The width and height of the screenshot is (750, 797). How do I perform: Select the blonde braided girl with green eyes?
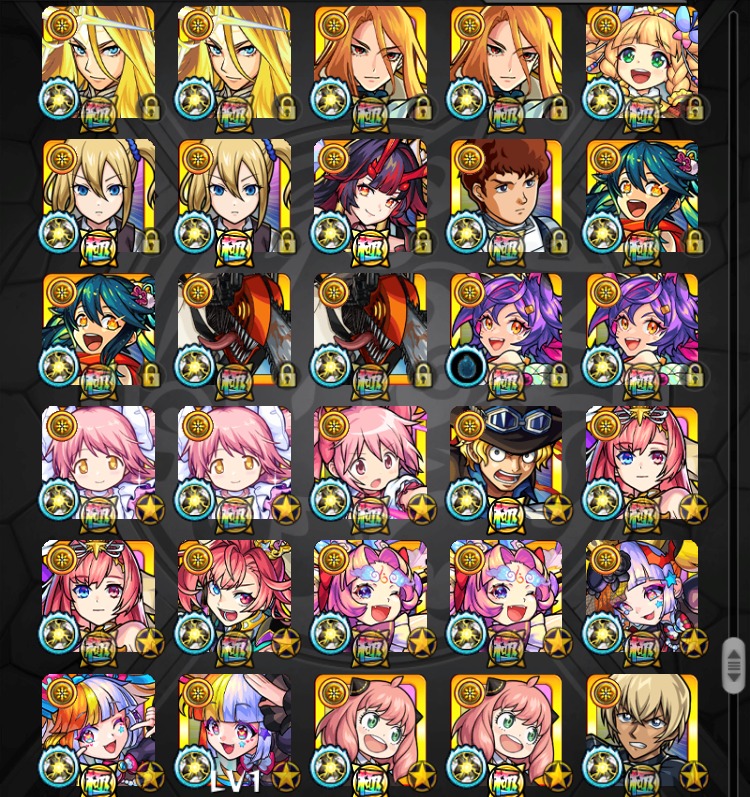click(642, 63)
